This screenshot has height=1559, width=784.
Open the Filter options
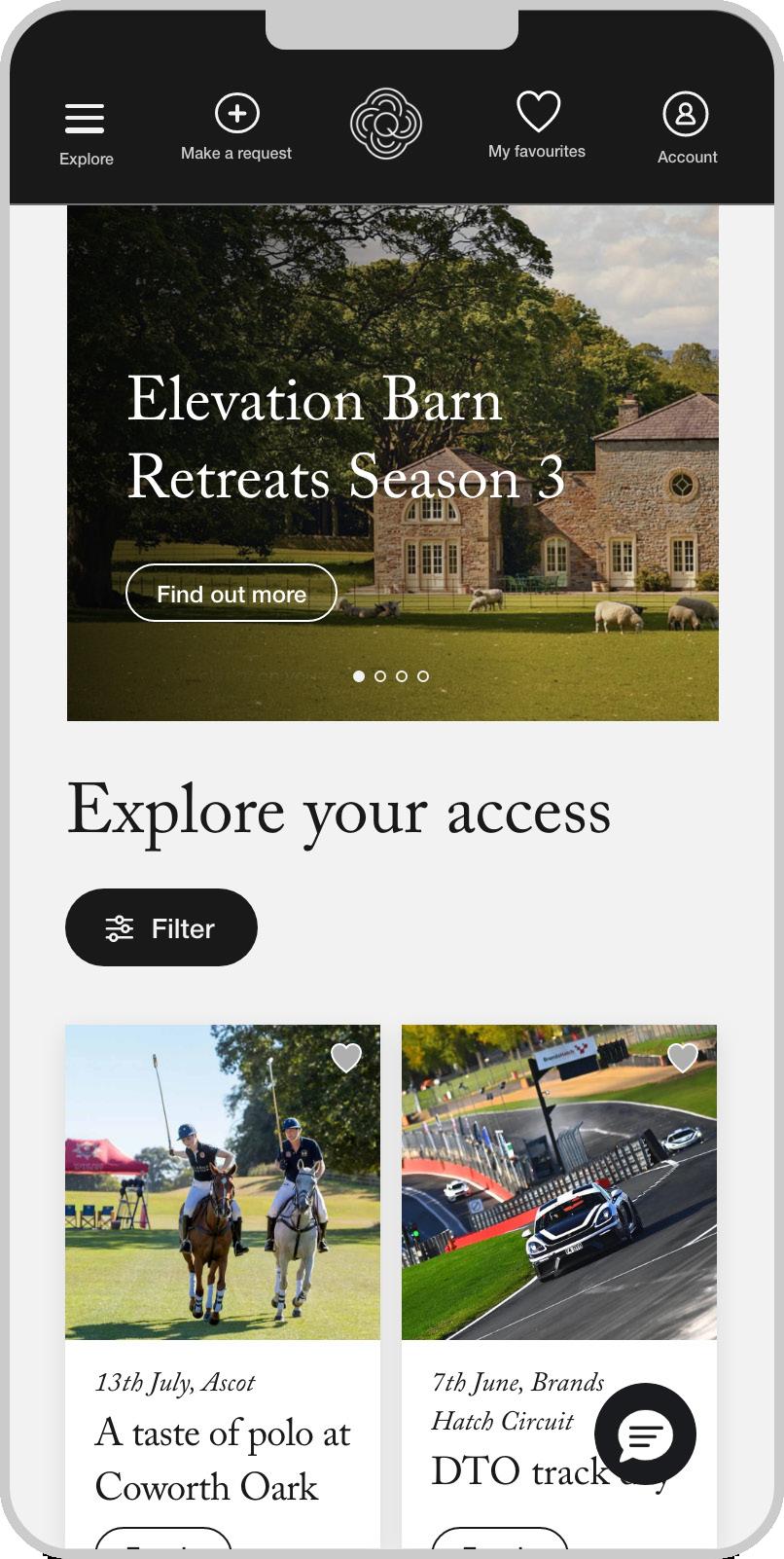point(161,927)
